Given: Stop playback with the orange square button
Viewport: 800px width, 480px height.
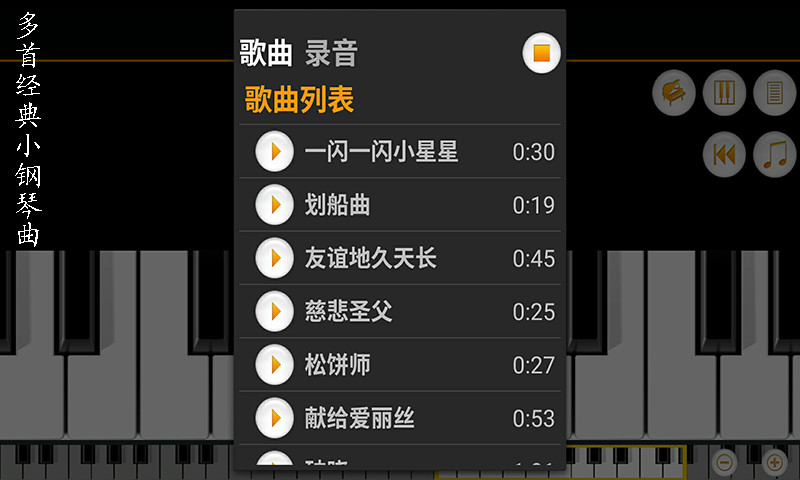Looking at the screenshot, I should (x=542, y=53).
